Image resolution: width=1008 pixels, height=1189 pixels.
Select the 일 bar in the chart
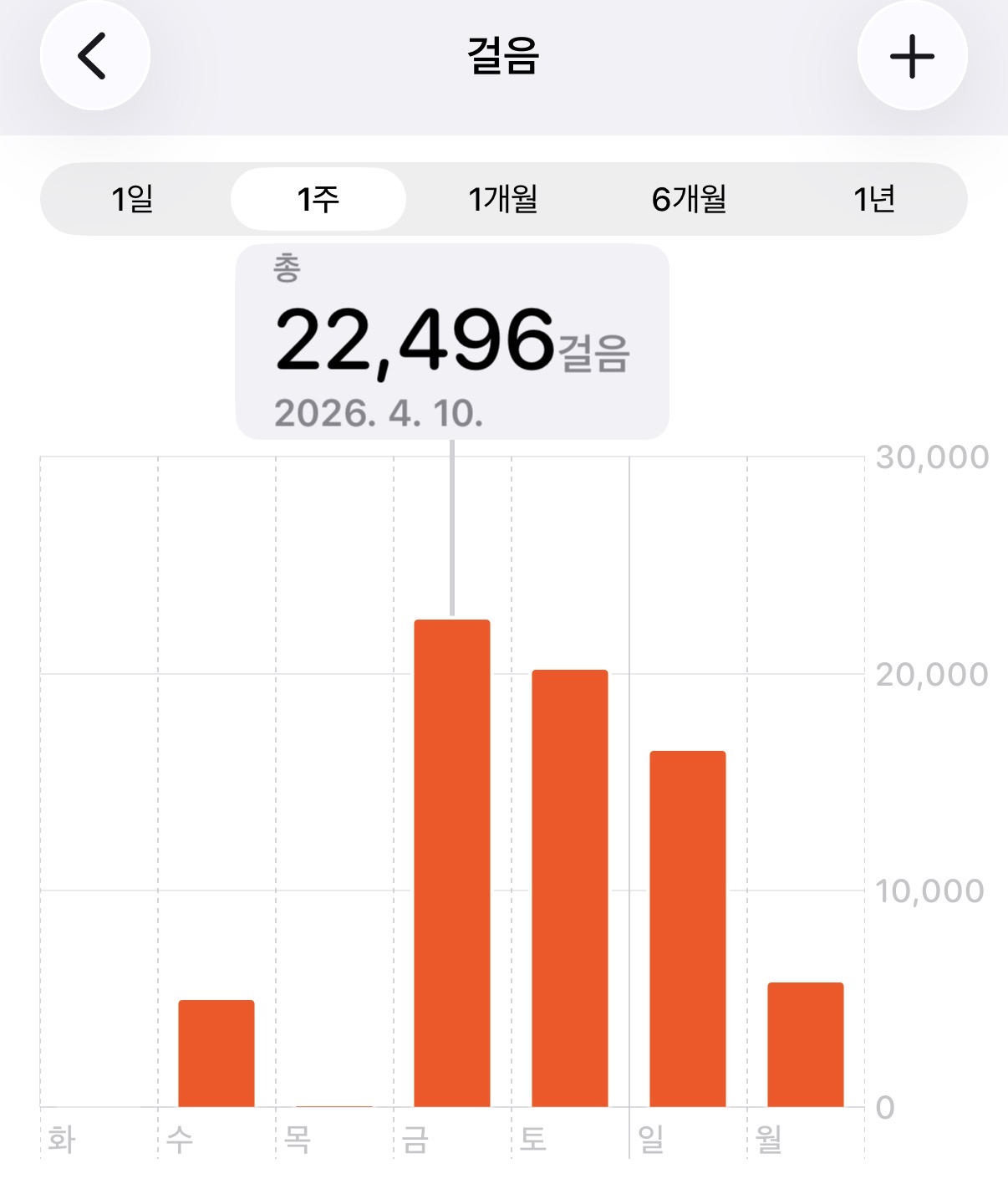[688, 928]
